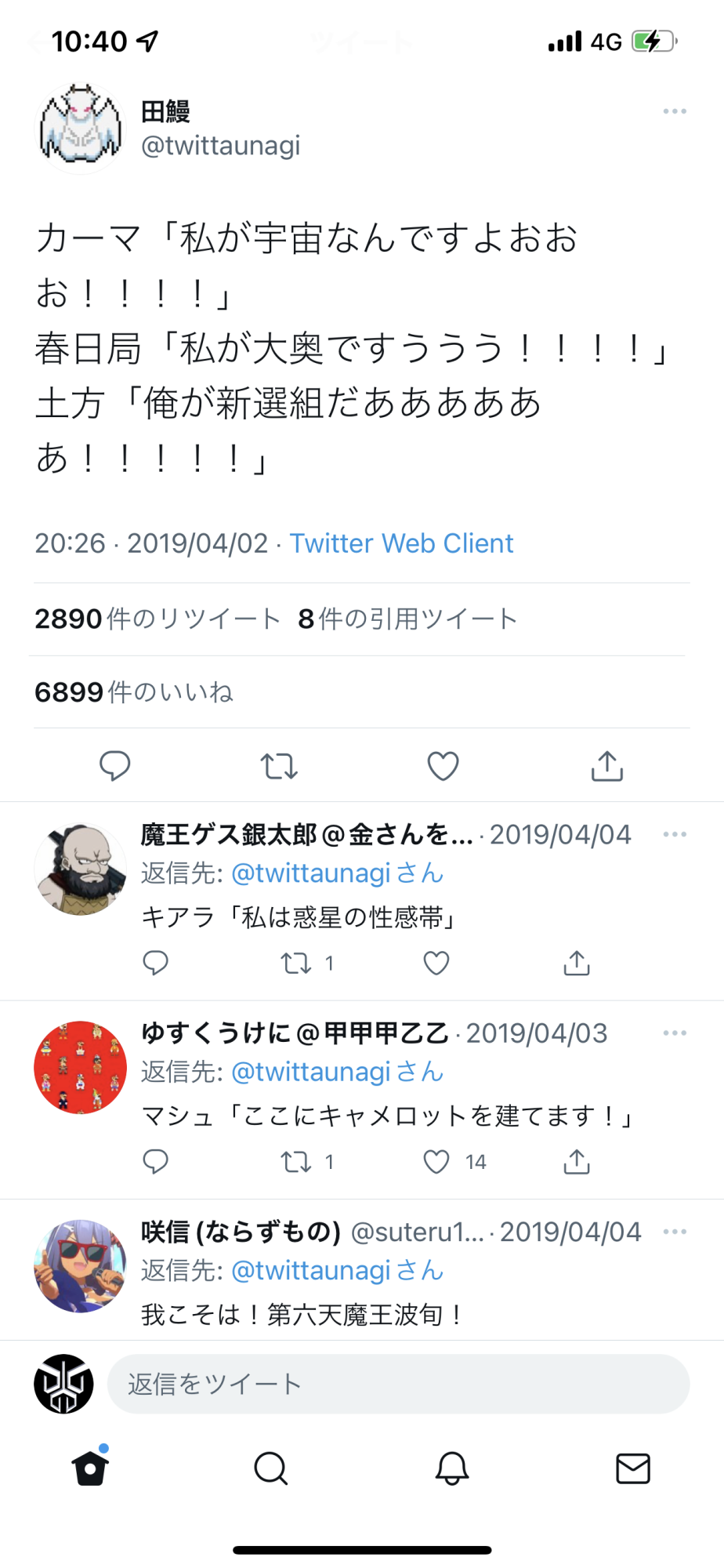View the 8 quote tweets
Screen dimensions: 724x1568
point(407,619)
